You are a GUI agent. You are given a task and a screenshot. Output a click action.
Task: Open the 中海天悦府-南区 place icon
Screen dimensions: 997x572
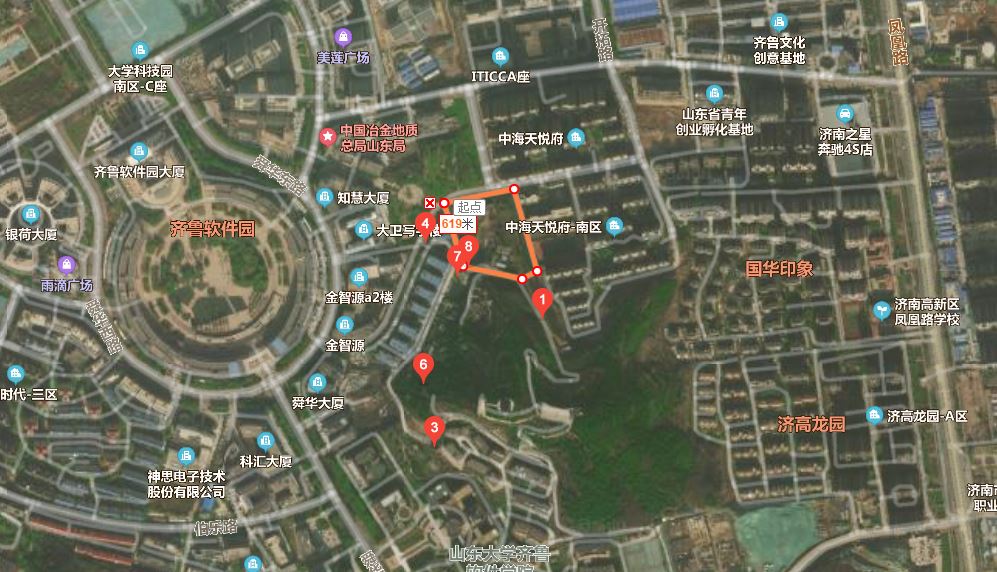click(615, 226)
